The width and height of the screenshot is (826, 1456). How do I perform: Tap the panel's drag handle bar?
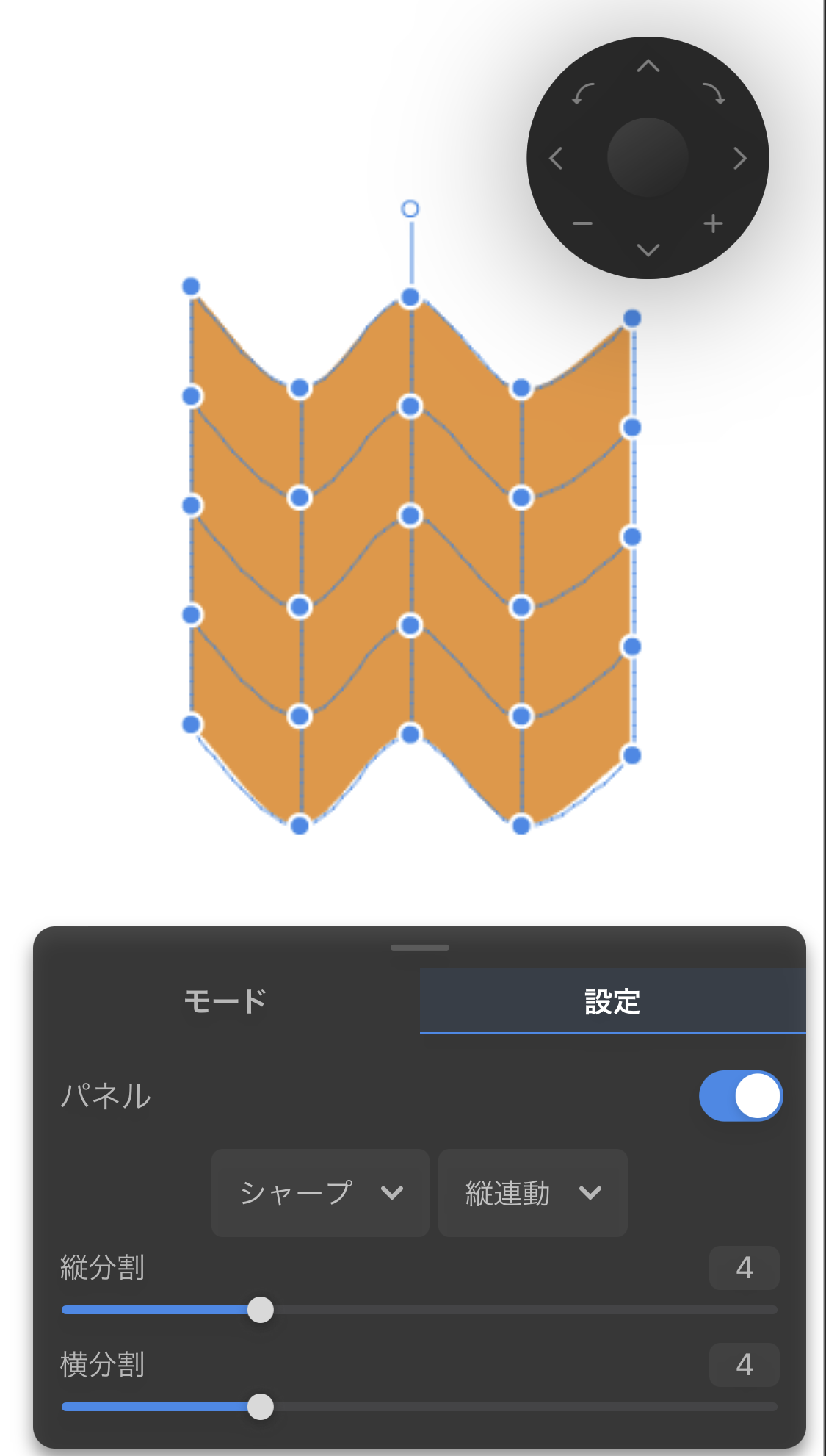tap(419, 948)
